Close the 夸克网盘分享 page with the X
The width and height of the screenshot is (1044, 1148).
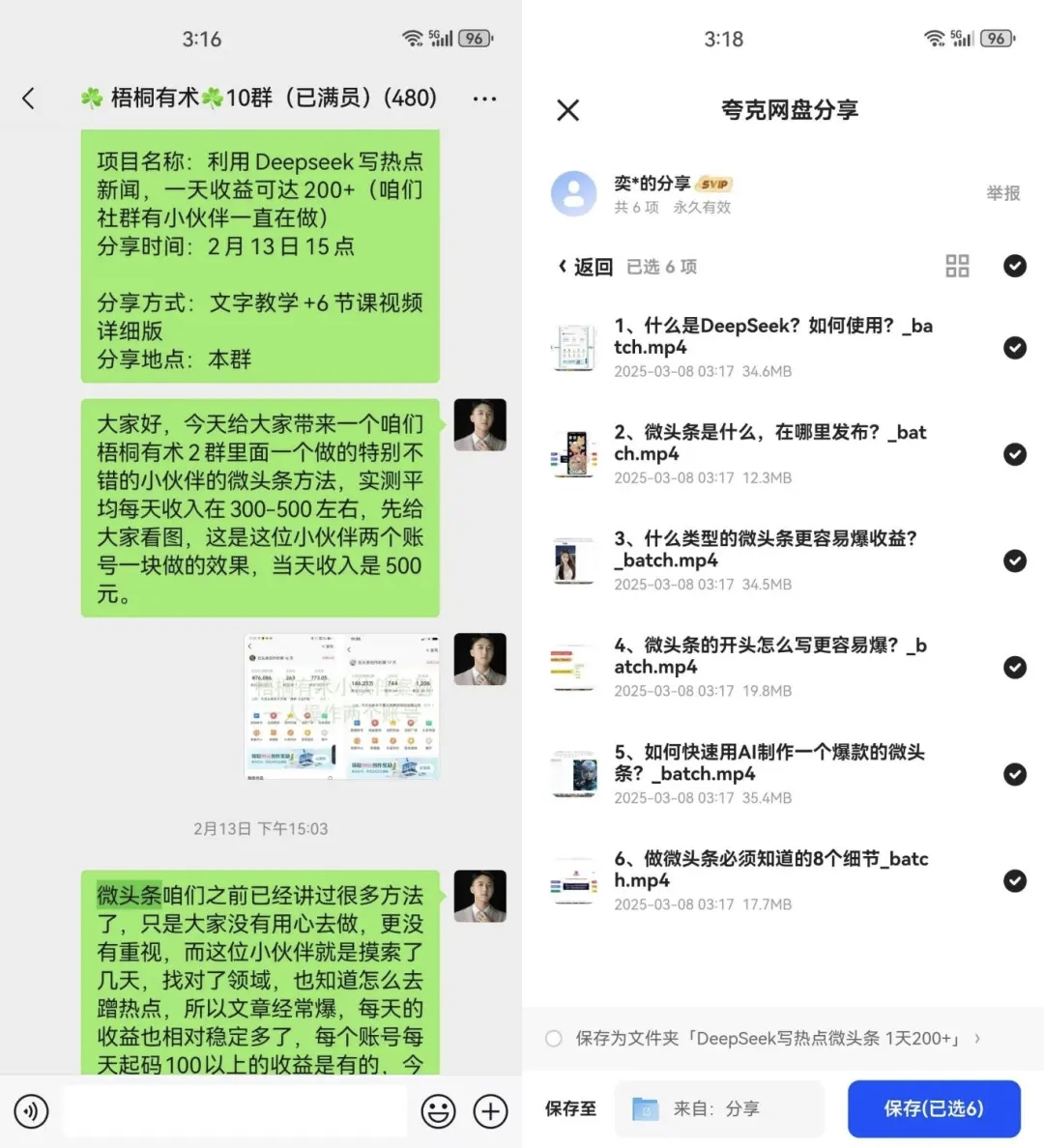coord(567,110)
